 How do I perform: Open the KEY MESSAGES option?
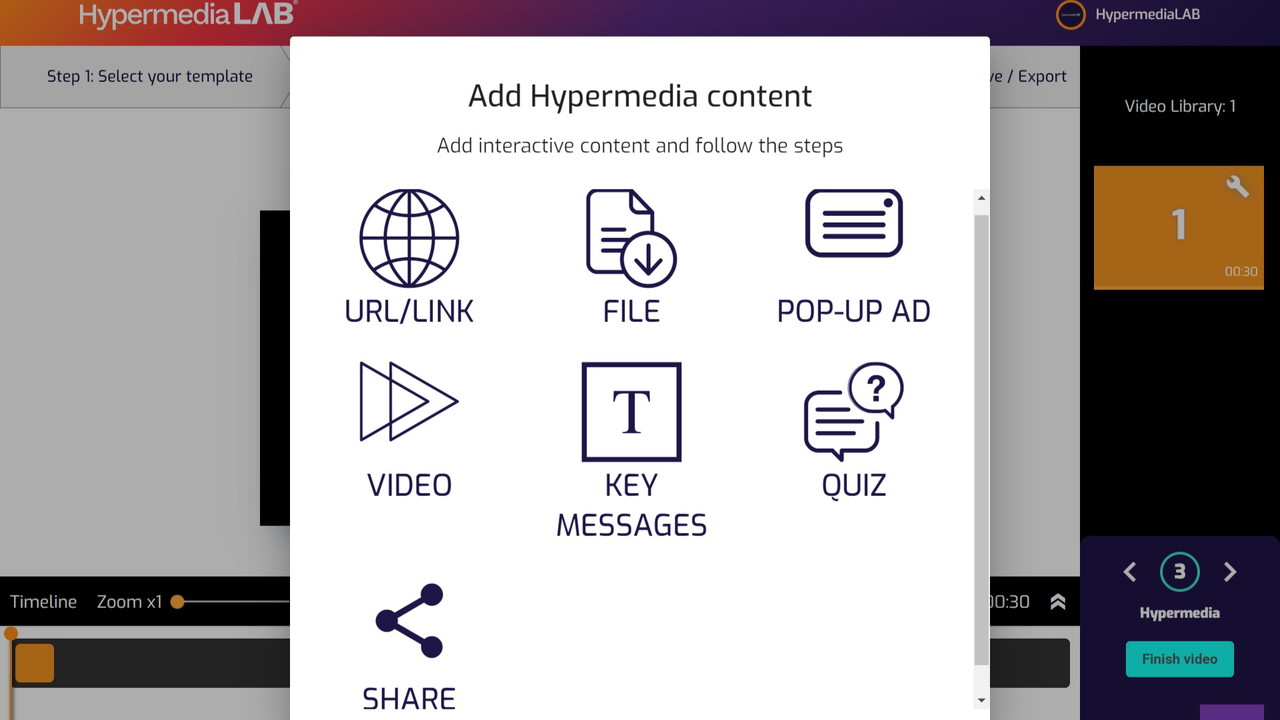pyautogui.click(x=631, y=450)
